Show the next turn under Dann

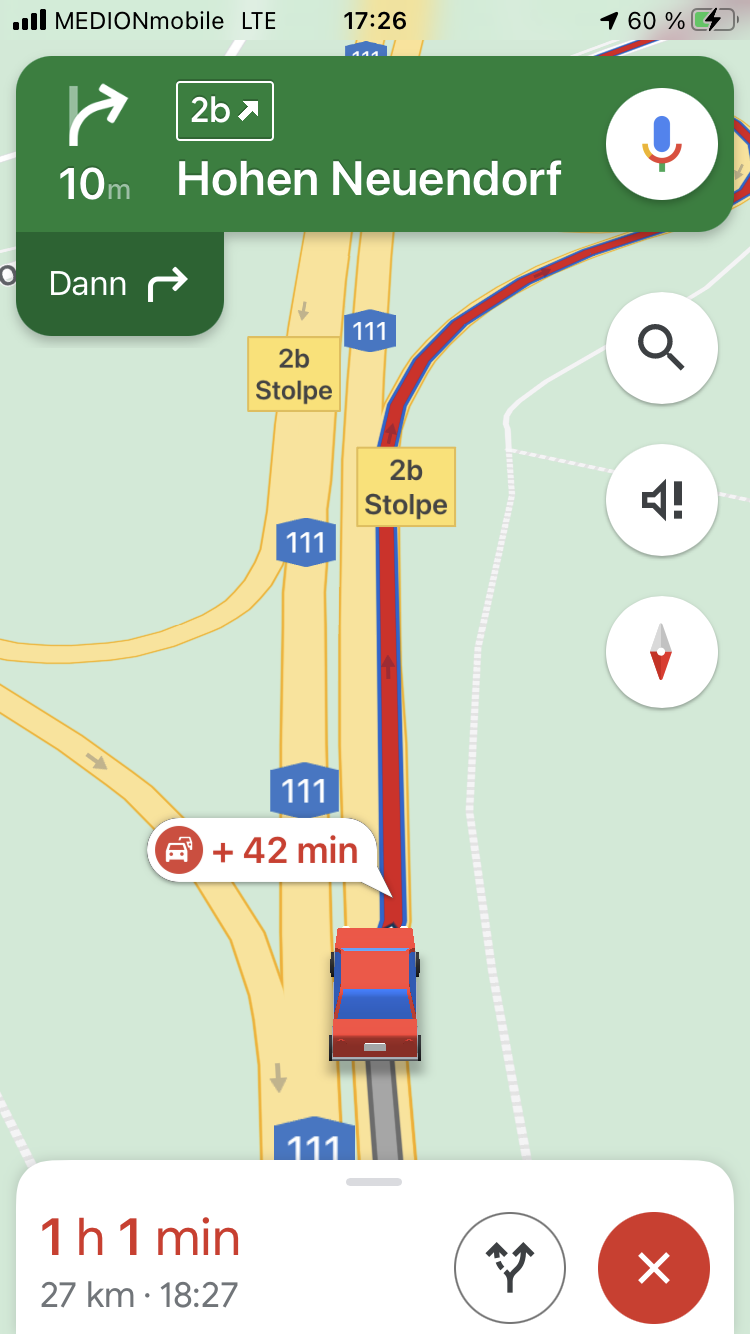click(120, 285)
